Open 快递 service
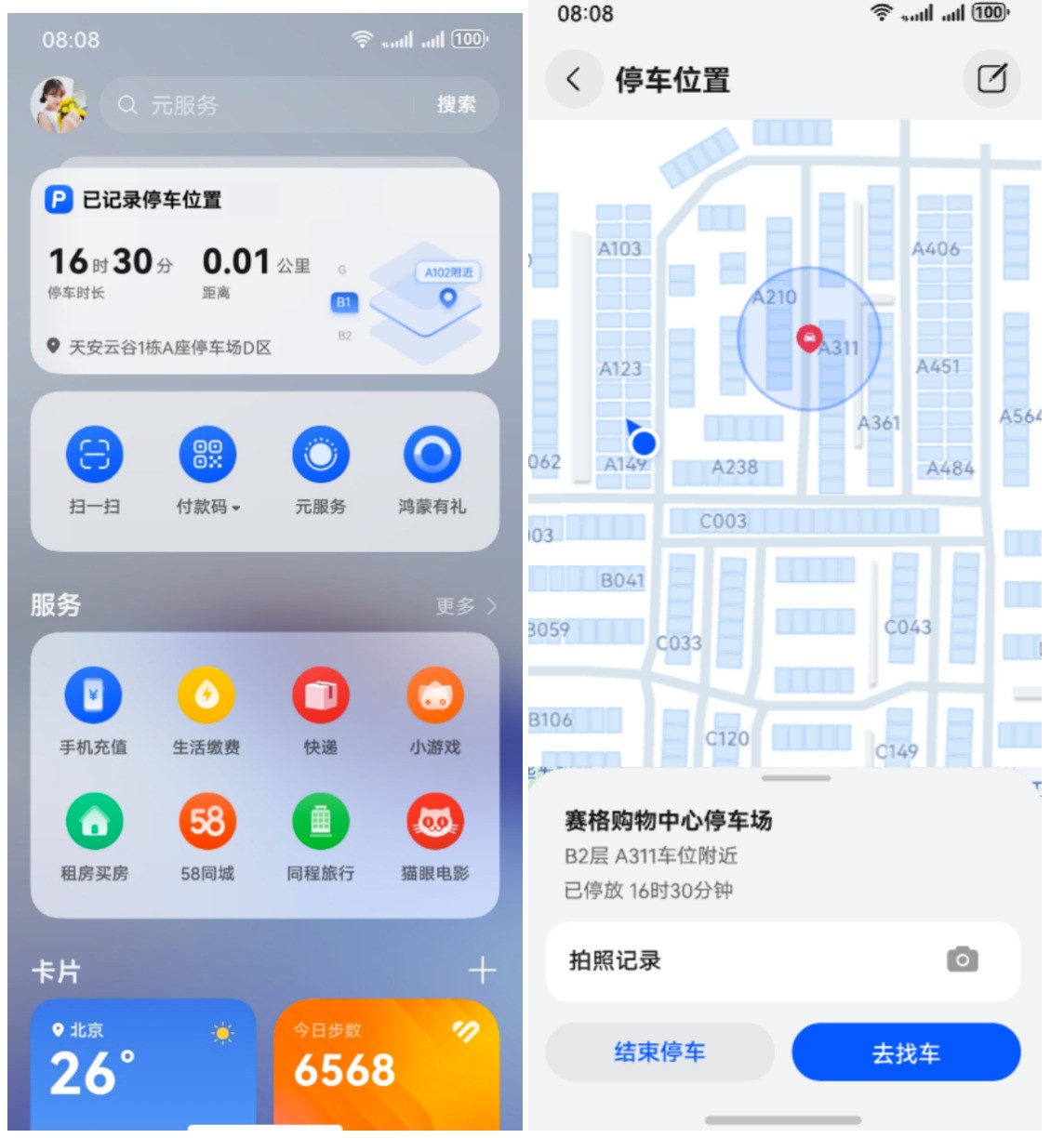The width and height of the screenshot is (1064, 1138). [320, 695]
